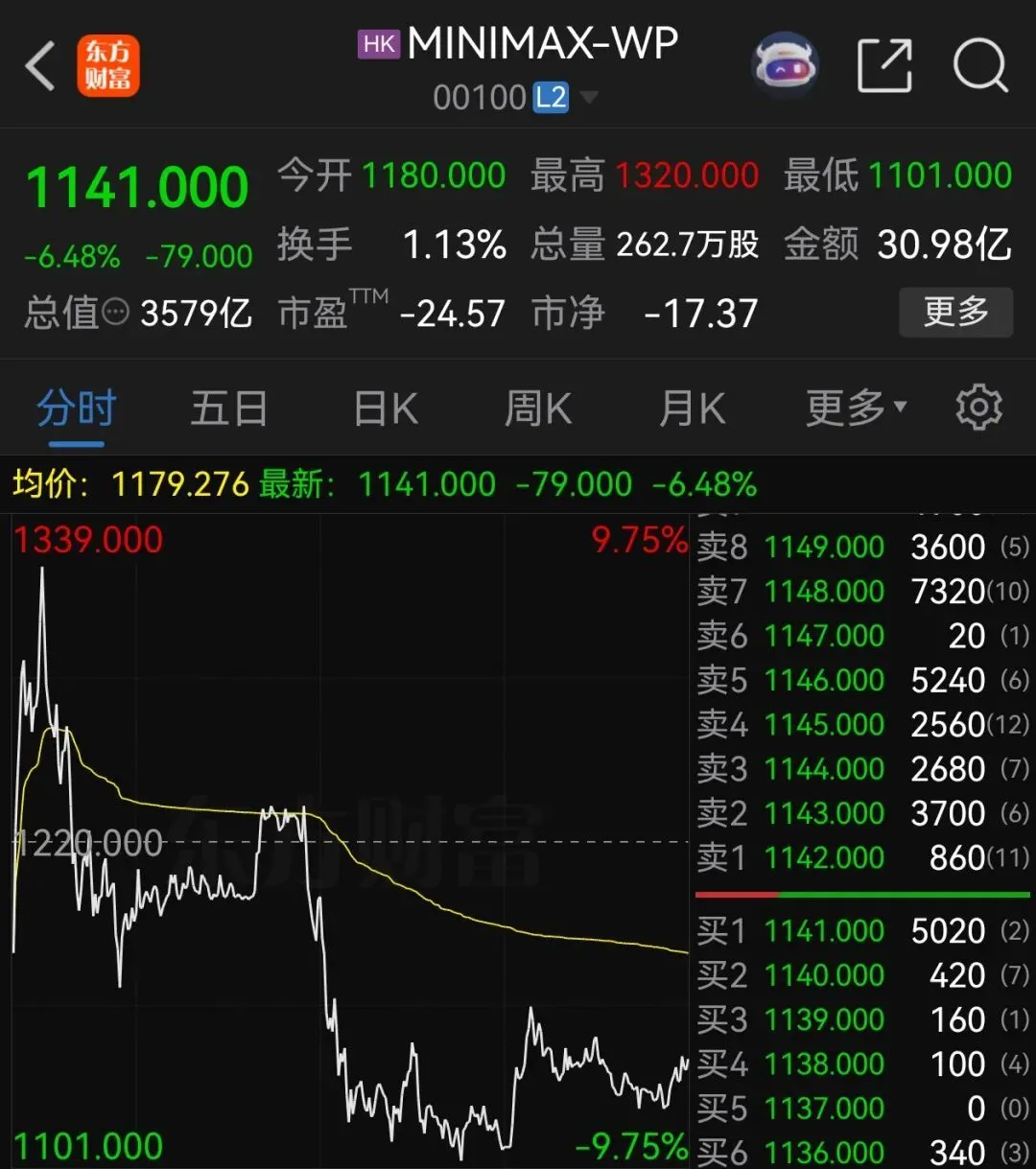Screen dimensions: 1036x1169
Task: Open the search function
Action: tap(979, 64)
